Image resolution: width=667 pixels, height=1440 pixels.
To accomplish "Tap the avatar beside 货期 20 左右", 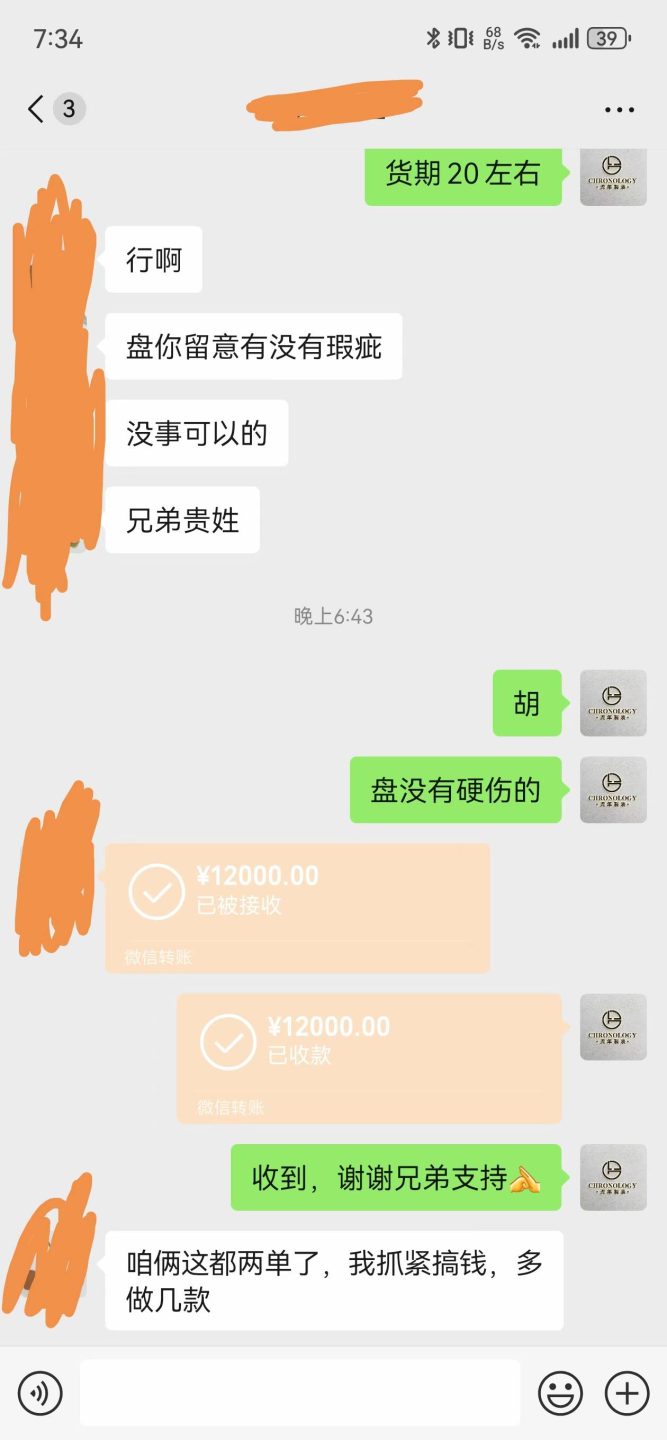I will [x=613, y=176].
